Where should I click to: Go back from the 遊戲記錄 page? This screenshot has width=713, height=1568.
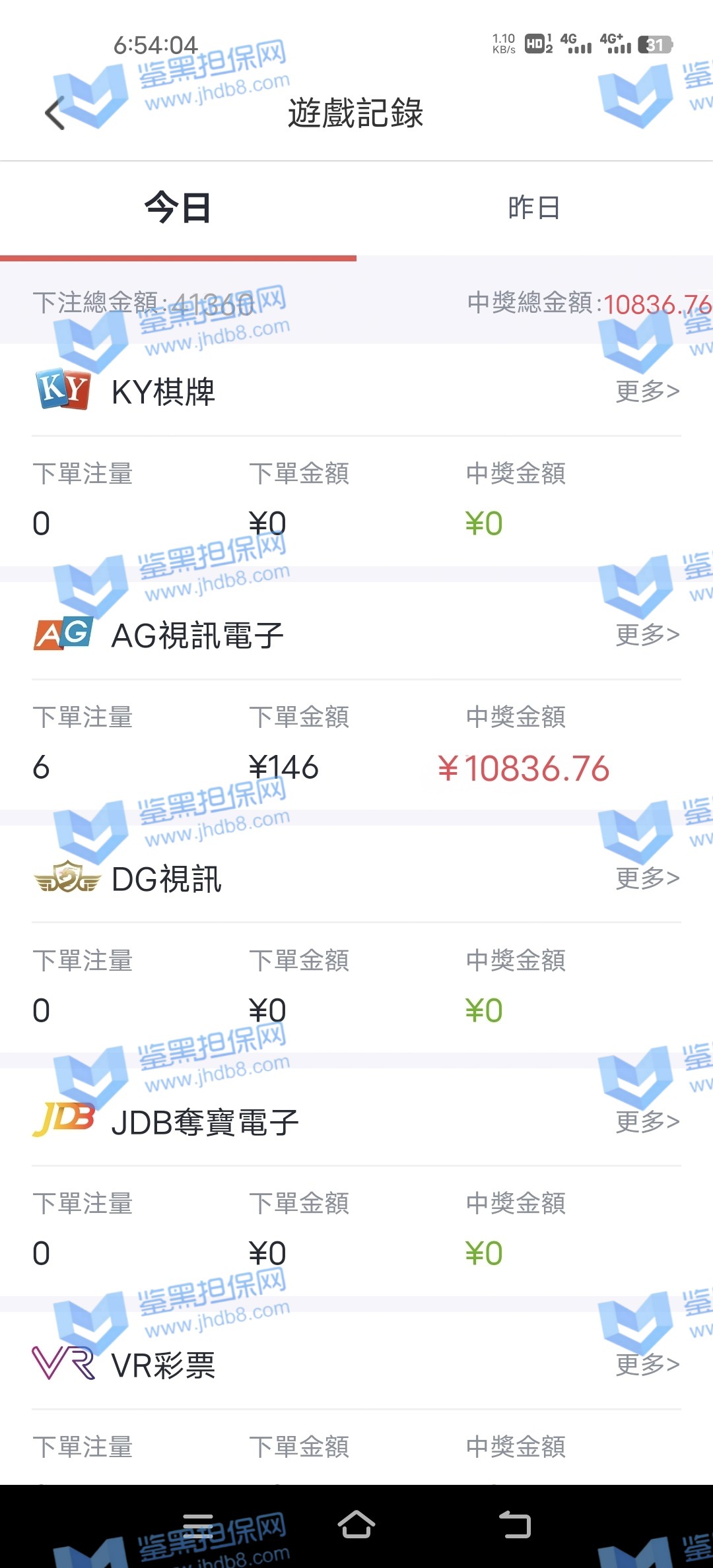point(55,113)
